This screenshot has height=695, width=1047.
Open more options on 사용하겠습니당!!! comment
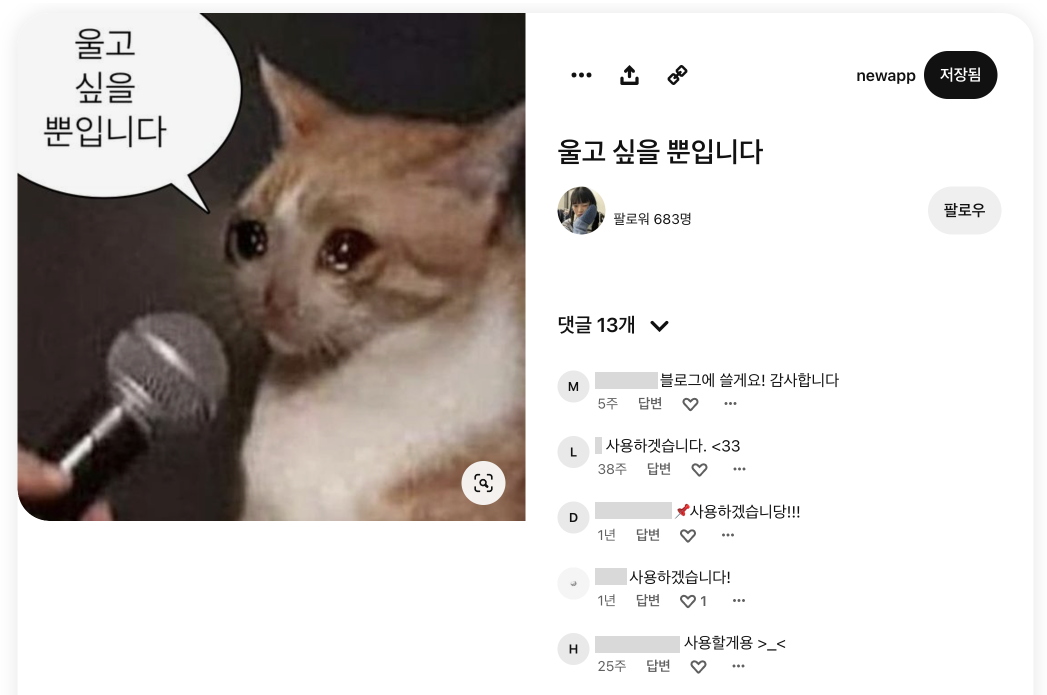pos(728,535)
